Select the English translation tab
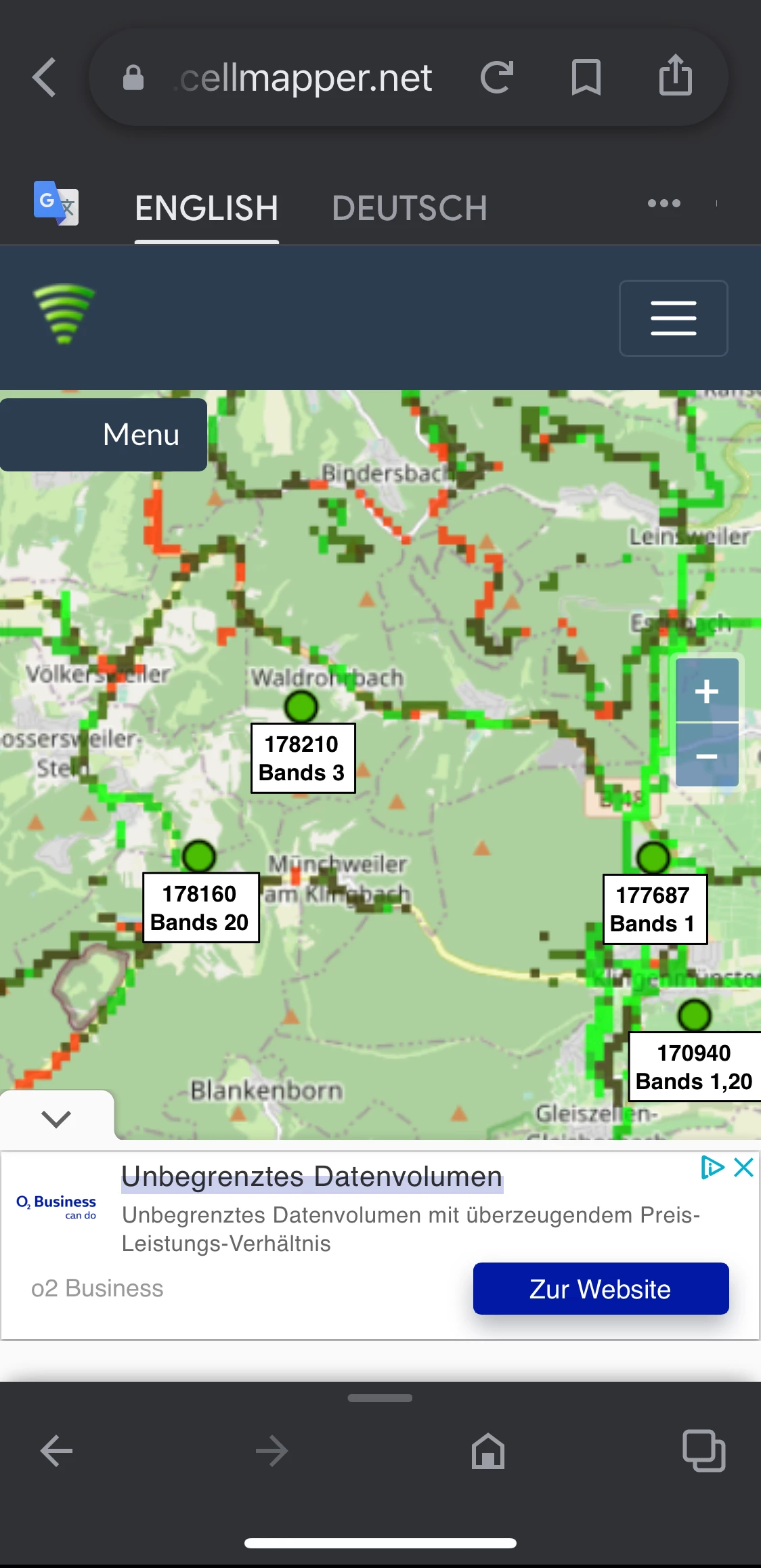The width and height of the screenshot is (761, 1568). click(206, 208)
